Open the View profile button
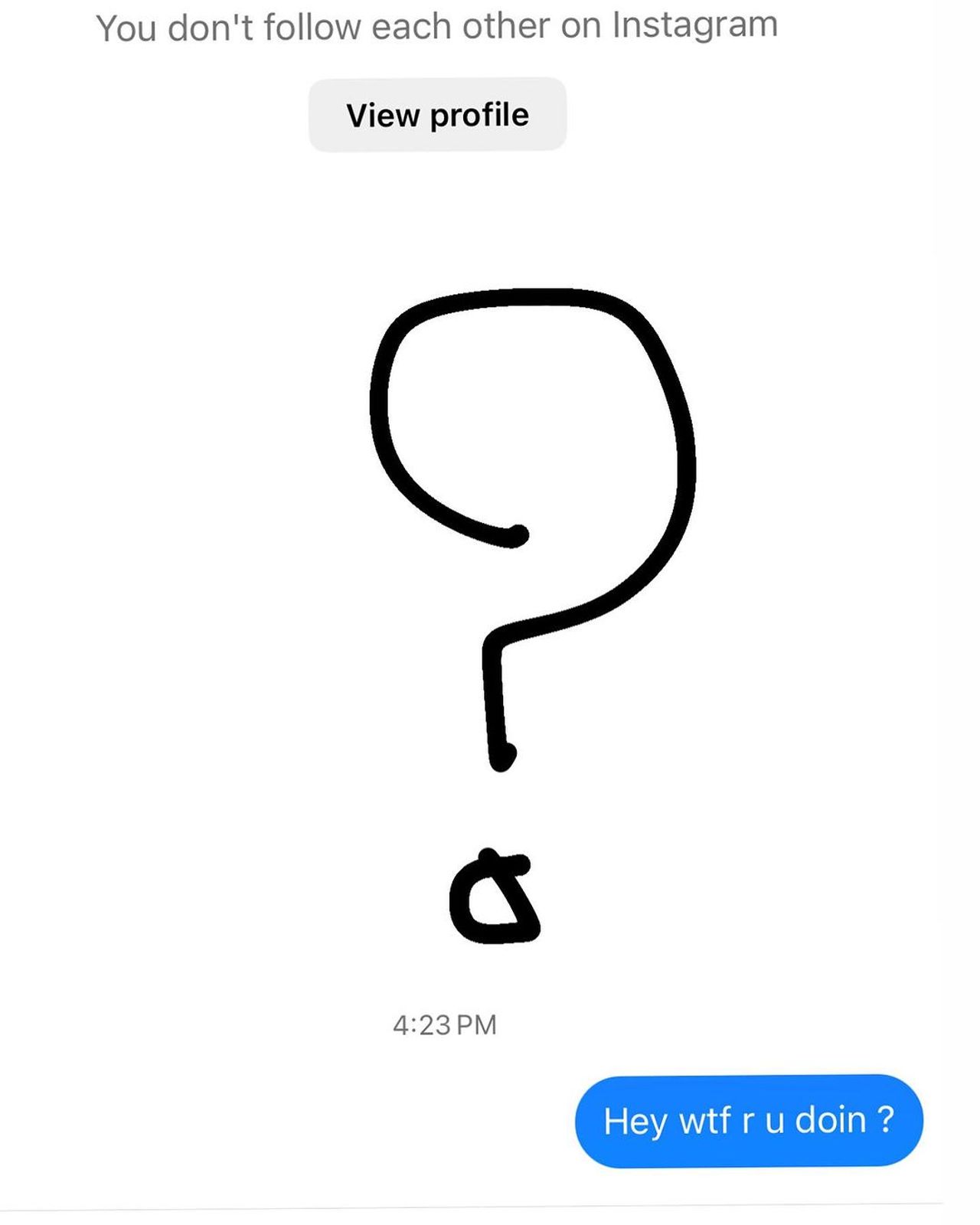Image resolution: width=980 pixels, height=1225 pixels. (437, 115)
